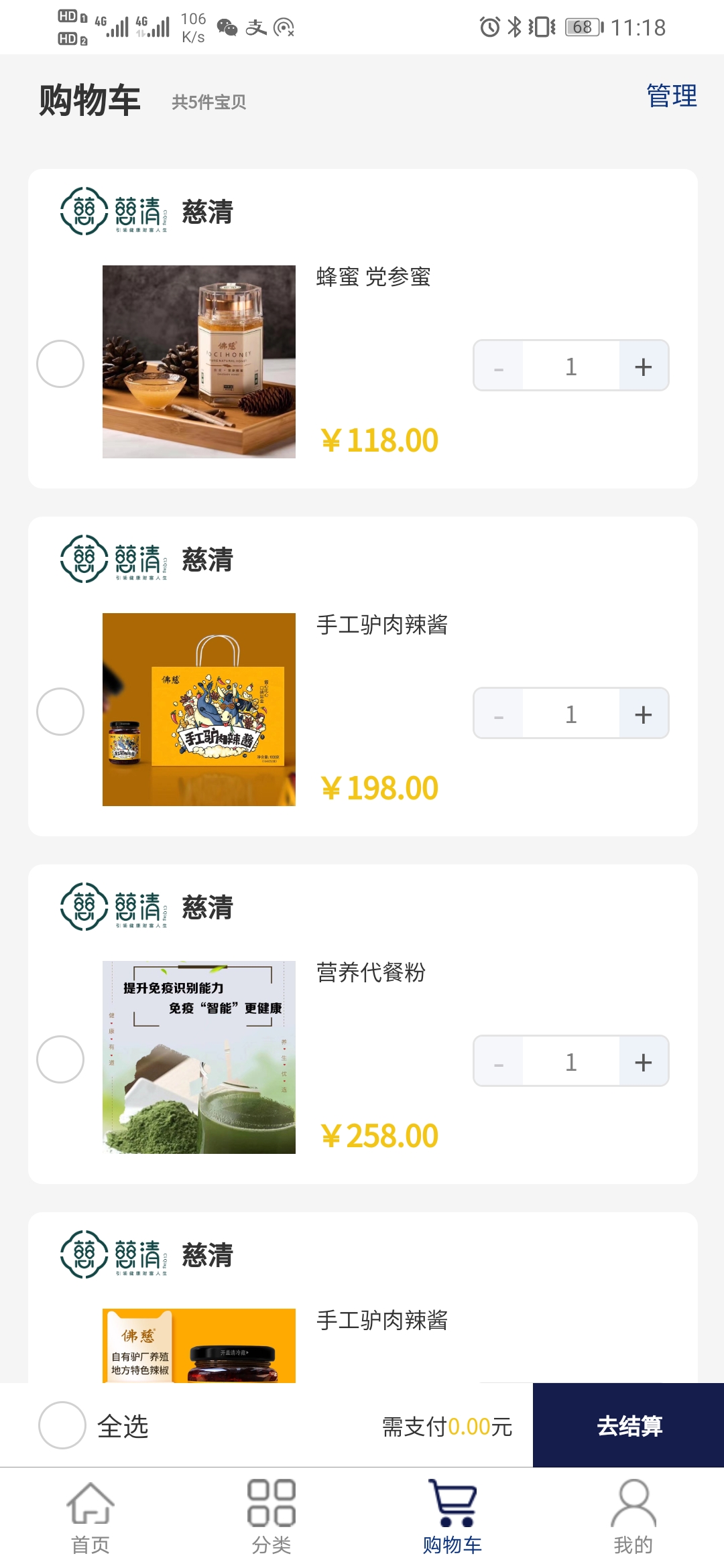This screenshot has height=1568, width=724.
Task: Decrease 营养代餐粉 quantity by one
Action: 499,1061
